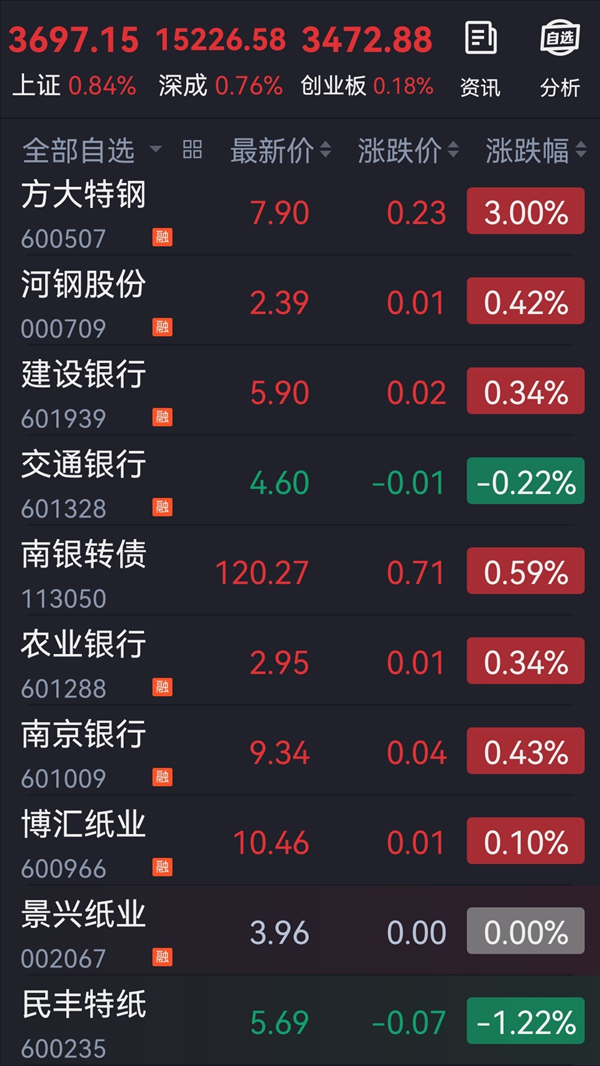Open 南银转债 bond details

tap(300, 570)
